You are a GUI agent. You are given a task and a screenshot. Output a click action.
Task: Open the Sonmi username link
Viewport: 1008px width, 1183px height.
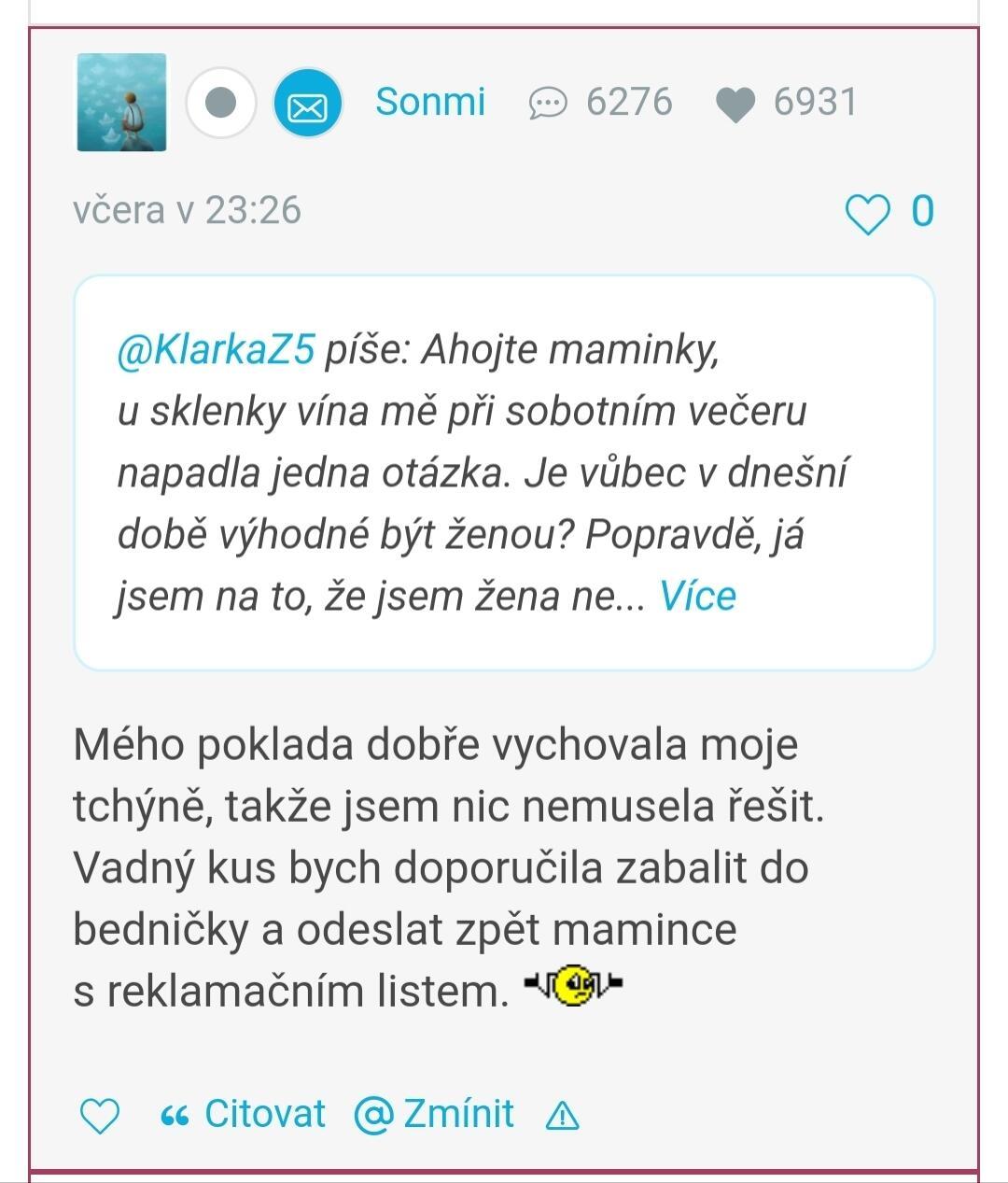point(430,102)
